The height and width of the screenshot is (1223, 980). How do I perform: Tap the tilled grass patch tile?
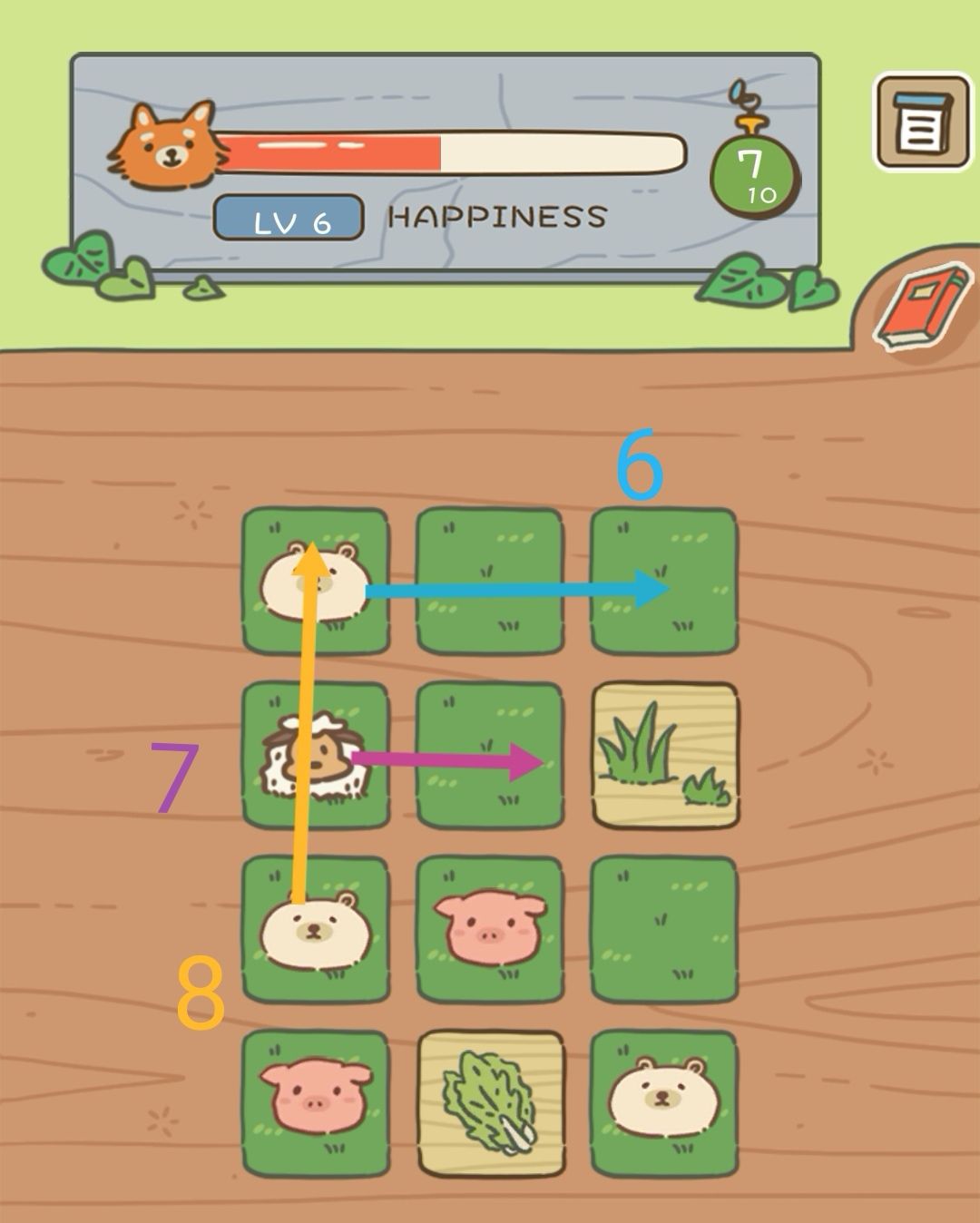[665, 758]
